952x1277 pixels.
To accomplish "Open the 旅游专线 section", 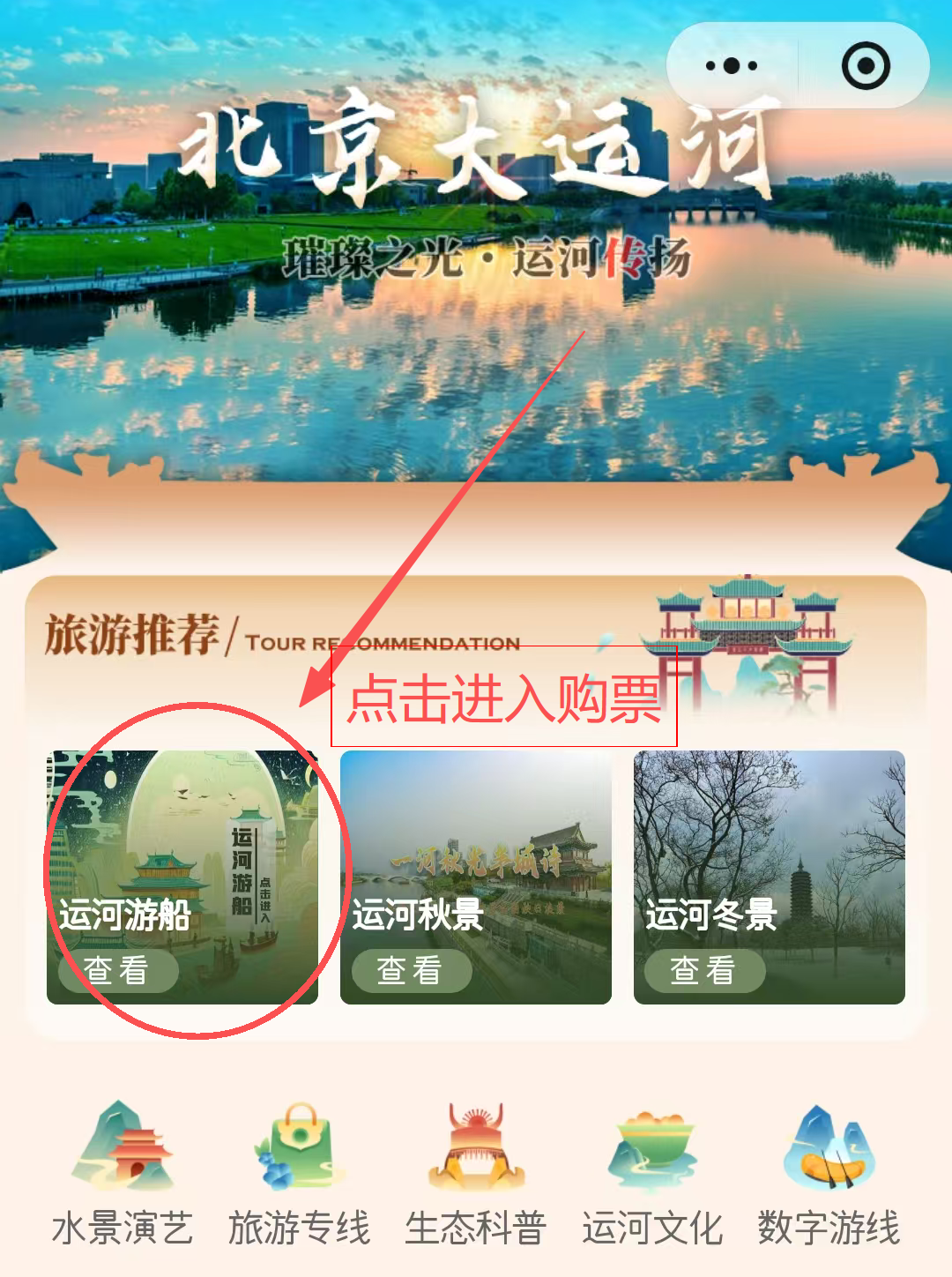I will coord(299,1175).
